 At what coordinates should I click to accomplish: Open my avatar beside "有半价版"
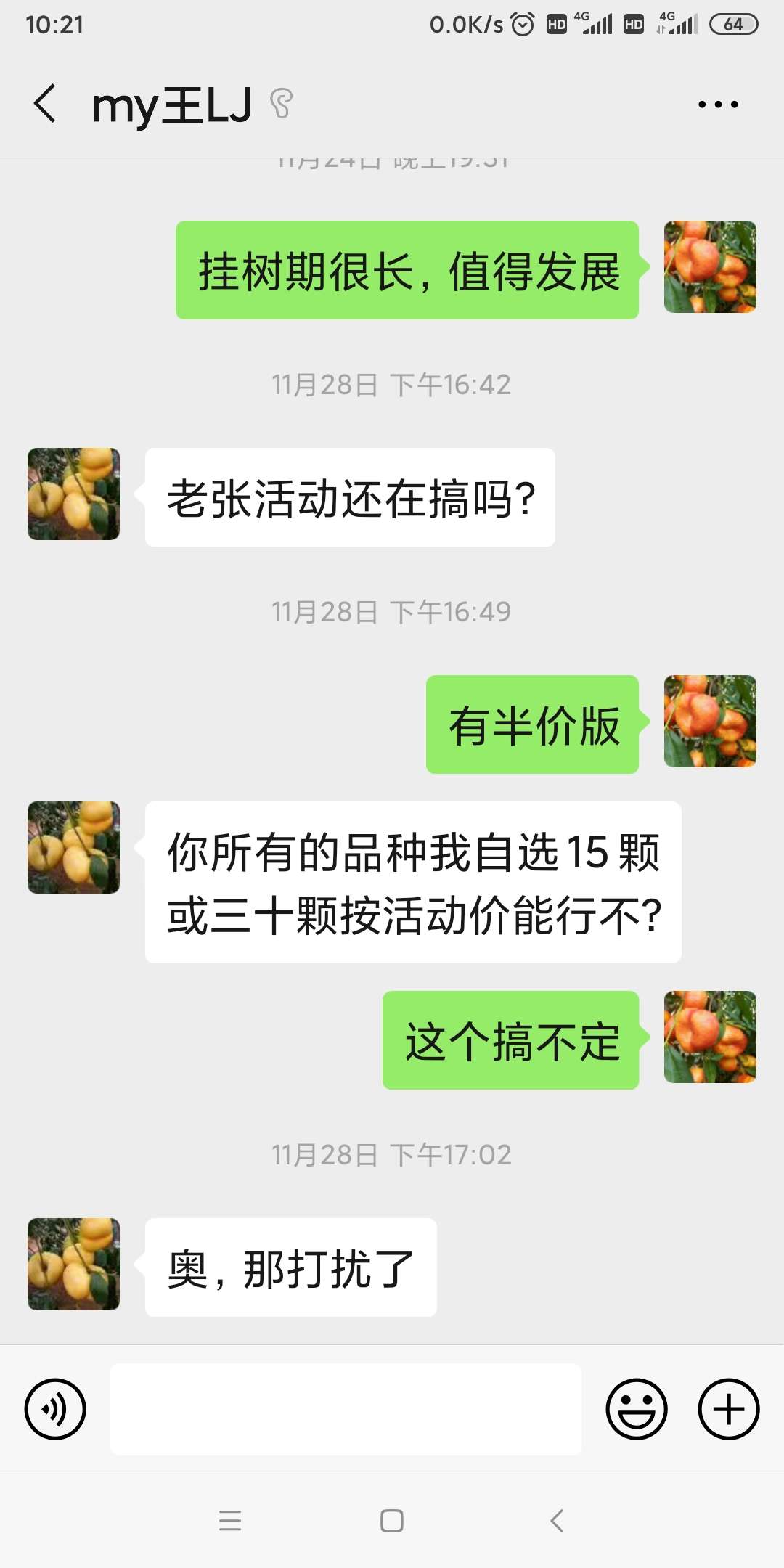click(x=710, y=722)
